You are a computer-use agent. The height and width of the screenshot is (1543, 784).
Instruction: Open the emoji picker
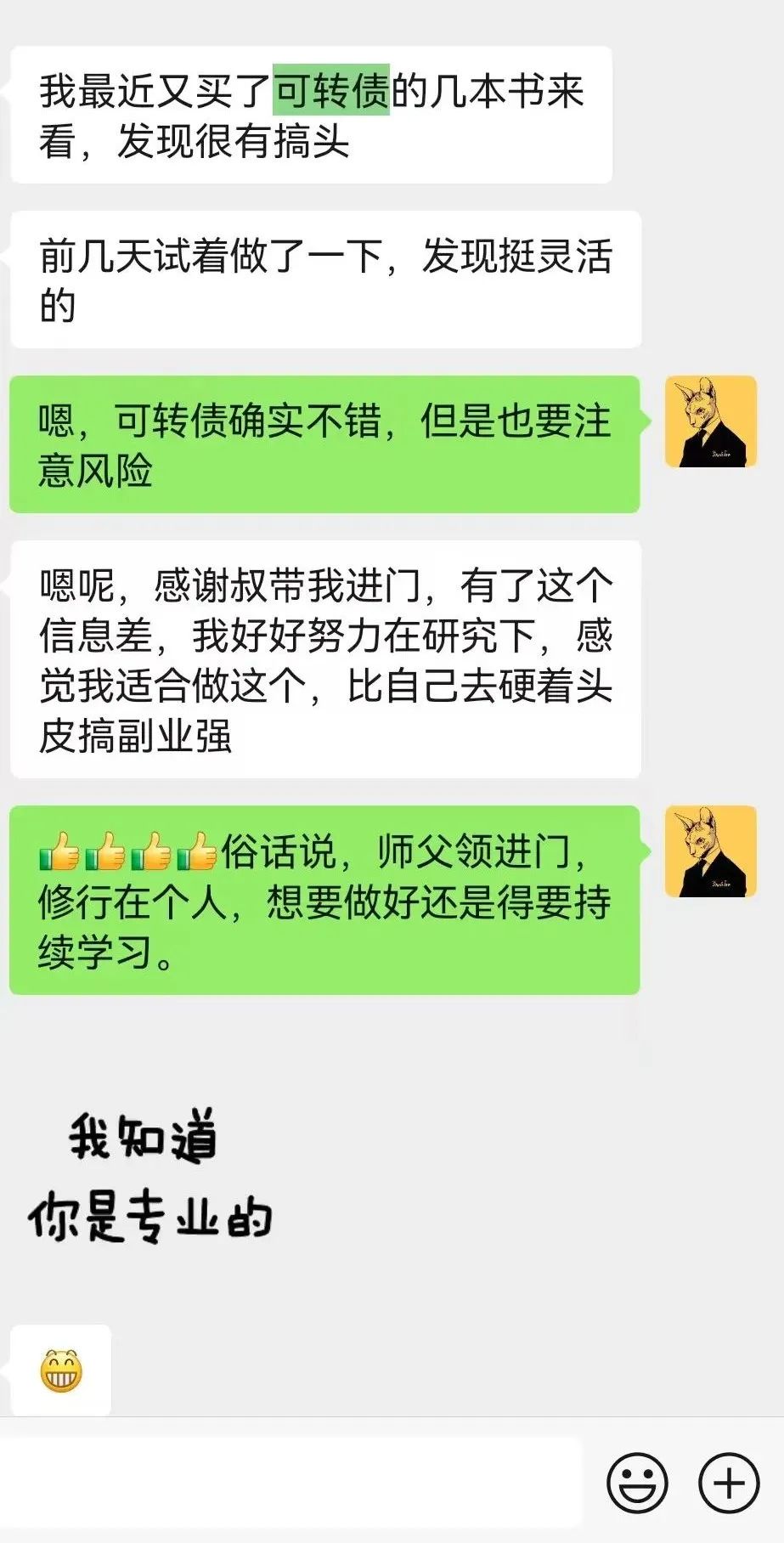(637, 1483)
